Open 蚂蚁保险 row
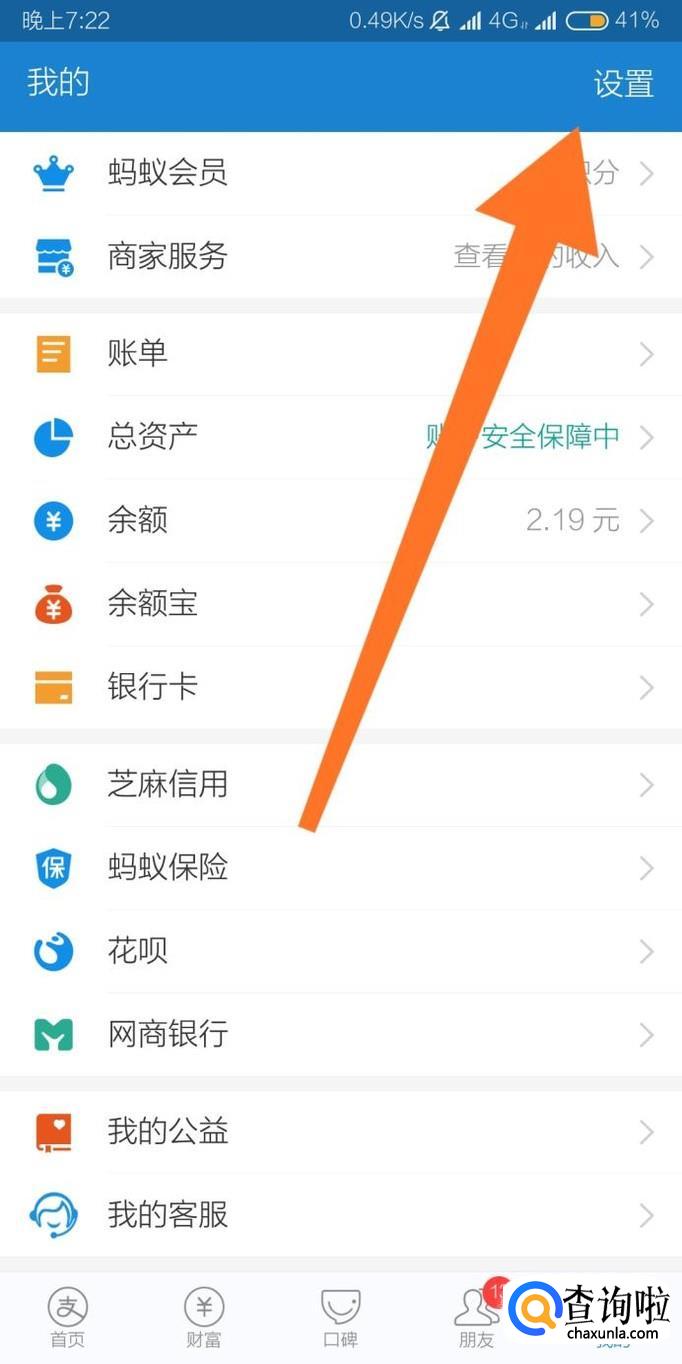This screenshot has height=1364, width=682. (x=341, y=868)
